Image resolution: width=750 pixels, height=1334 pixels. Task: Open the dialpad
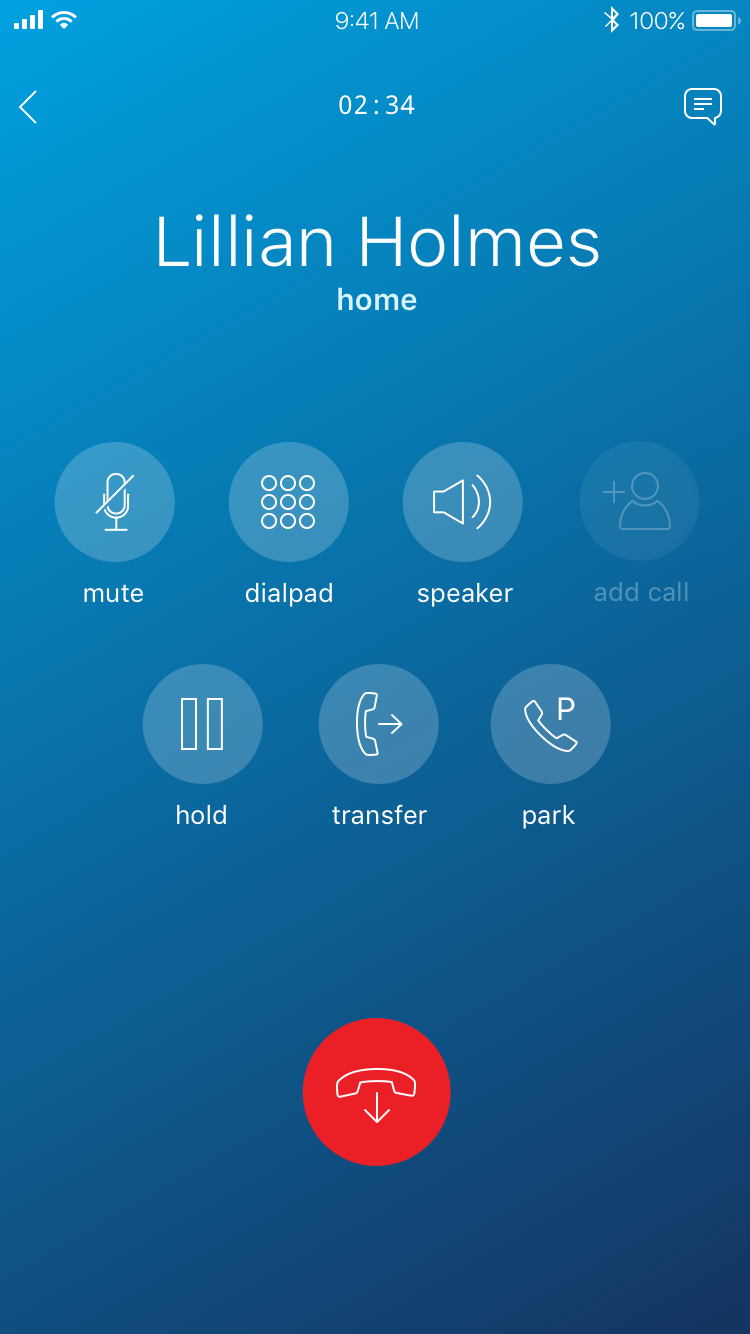[289, 502]
